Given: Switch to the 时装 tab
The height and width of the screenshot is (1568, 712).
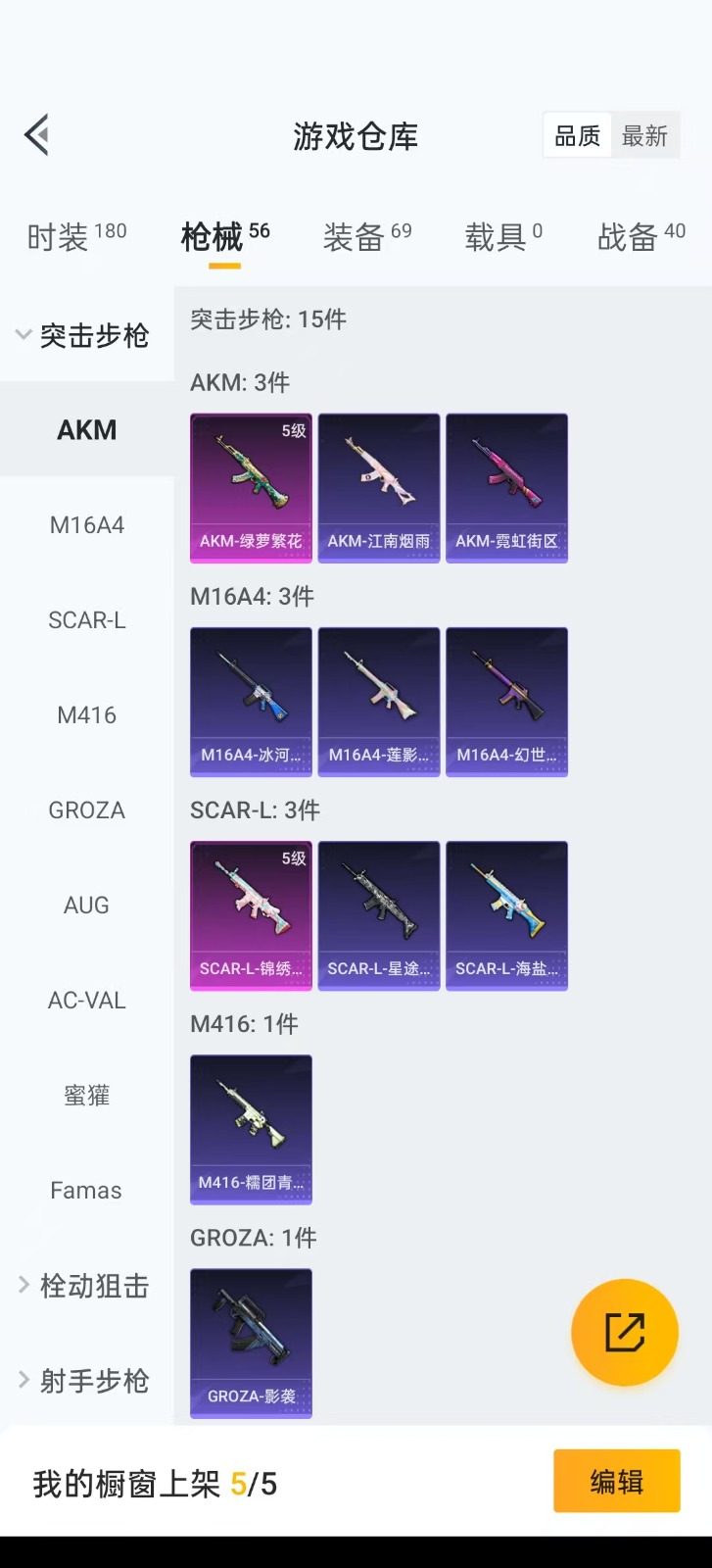Looking at the screenshot, I should click(x=76, y=236).
